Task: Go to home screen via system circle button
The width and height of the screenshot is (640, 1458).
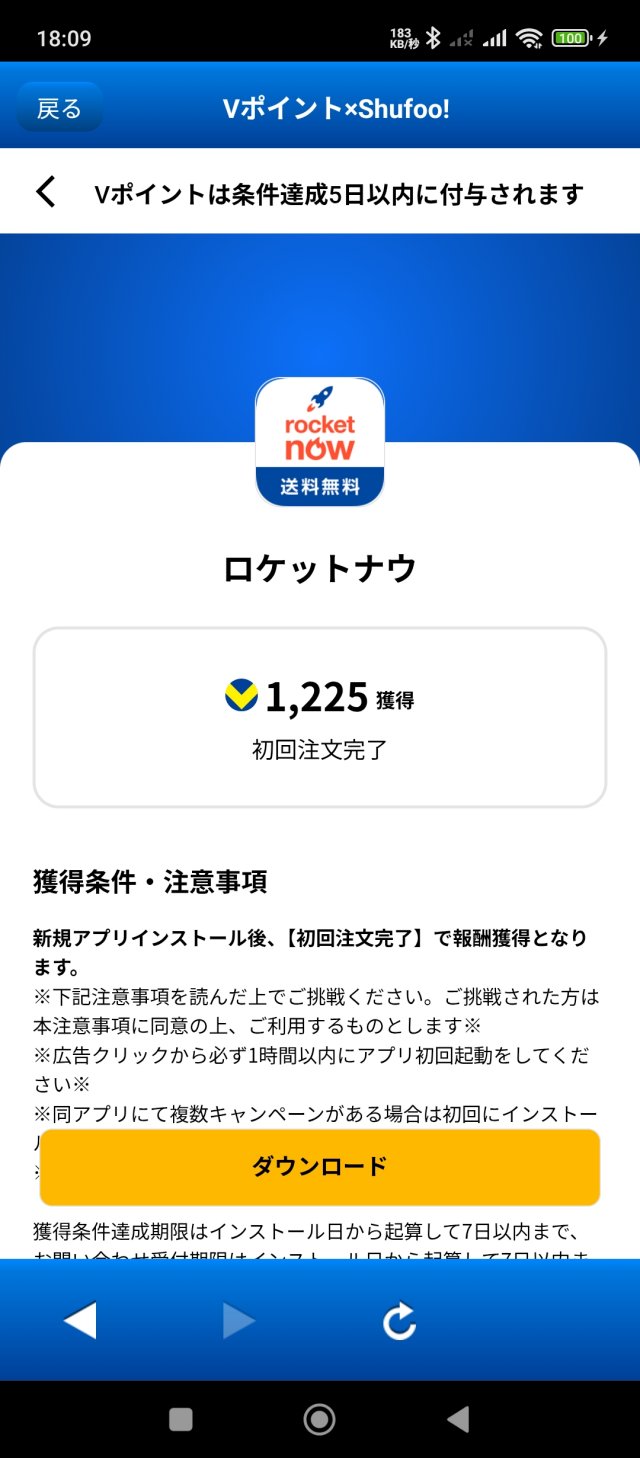Action: (319, 1419)
